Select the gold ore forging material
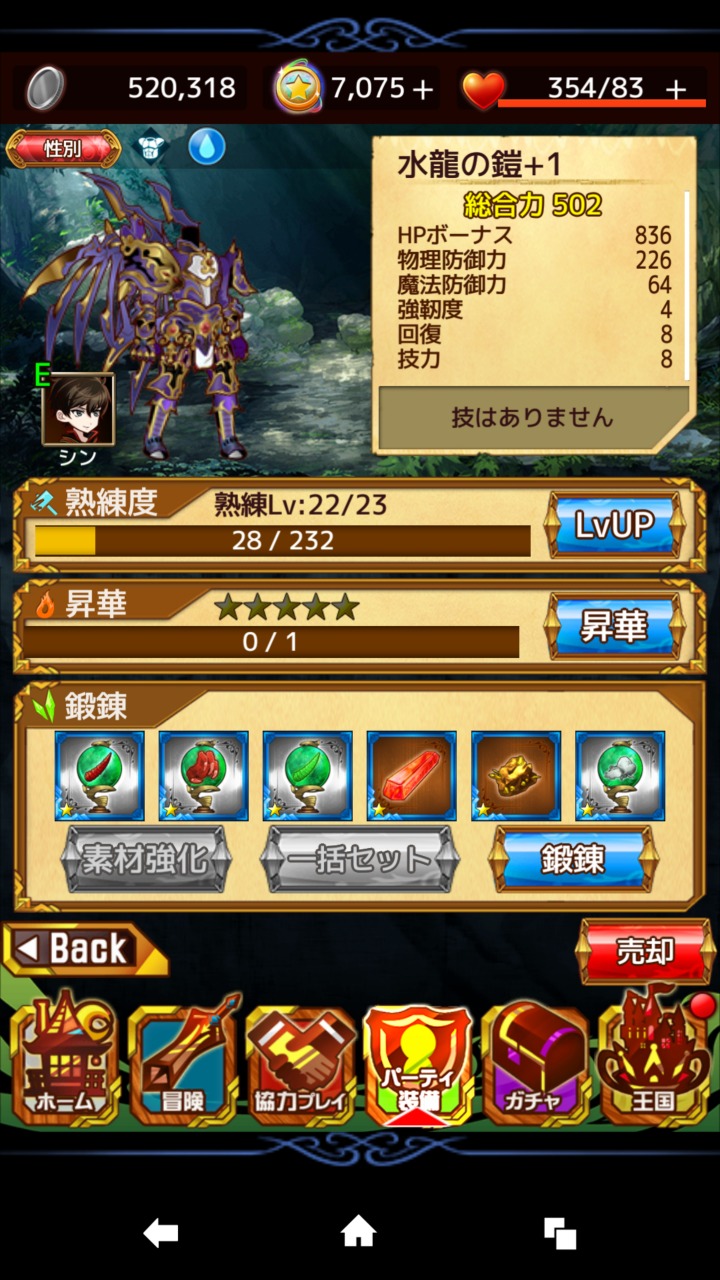The height and width of the screenshot is (1280, 720). tap(516, 776)
